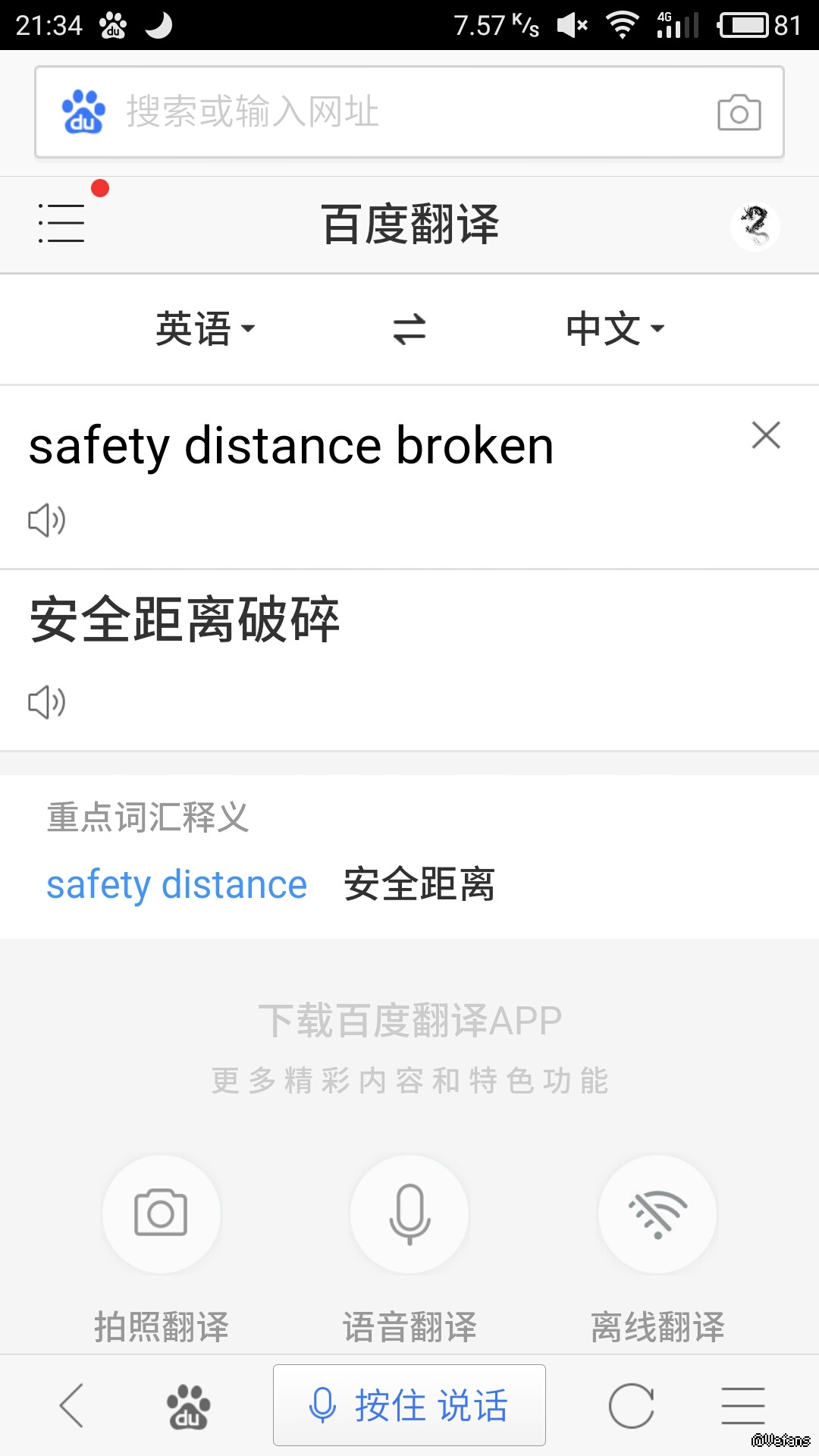
Task: Open the Baidu Translate side menu
Action: tap(61, 223)
